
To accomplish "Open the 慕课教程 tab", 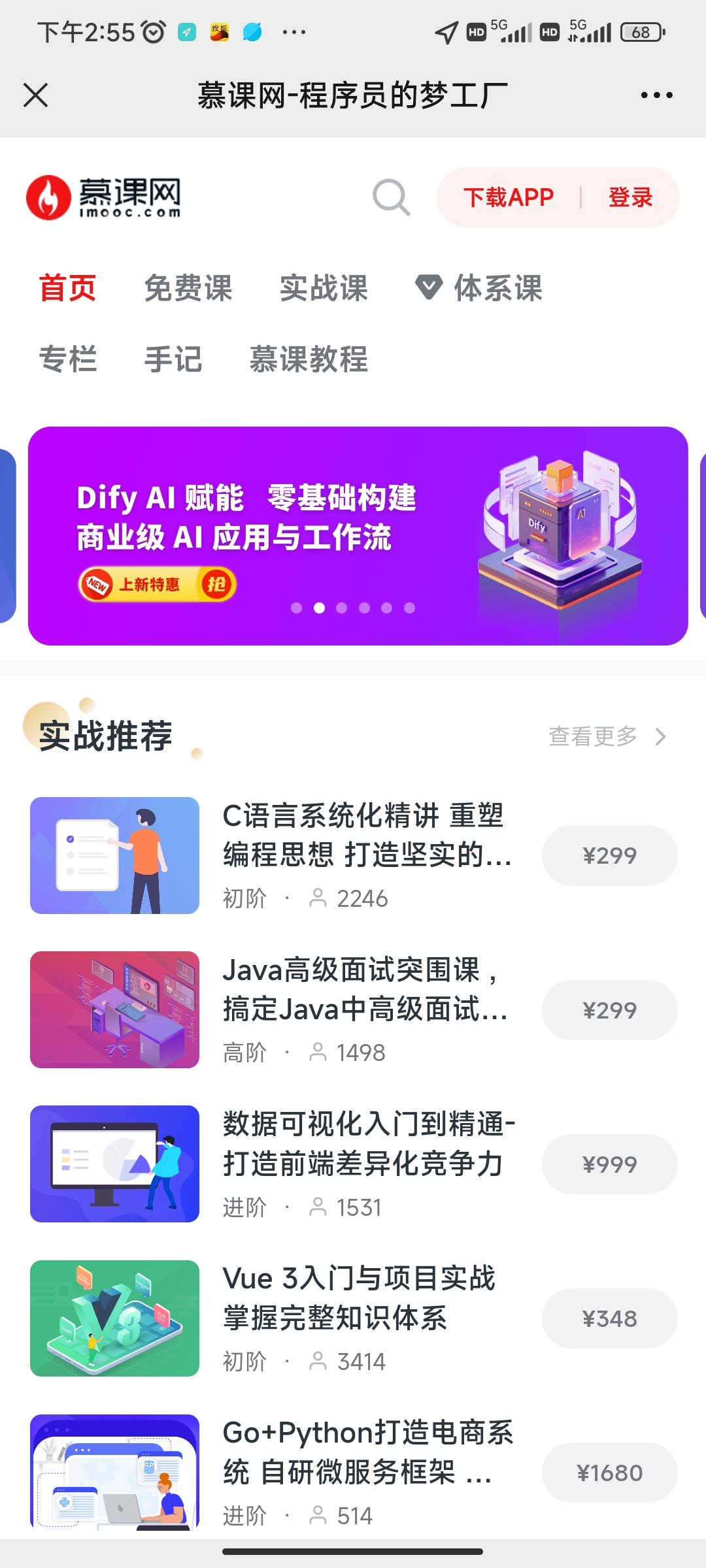I will (x=309, y=359).
